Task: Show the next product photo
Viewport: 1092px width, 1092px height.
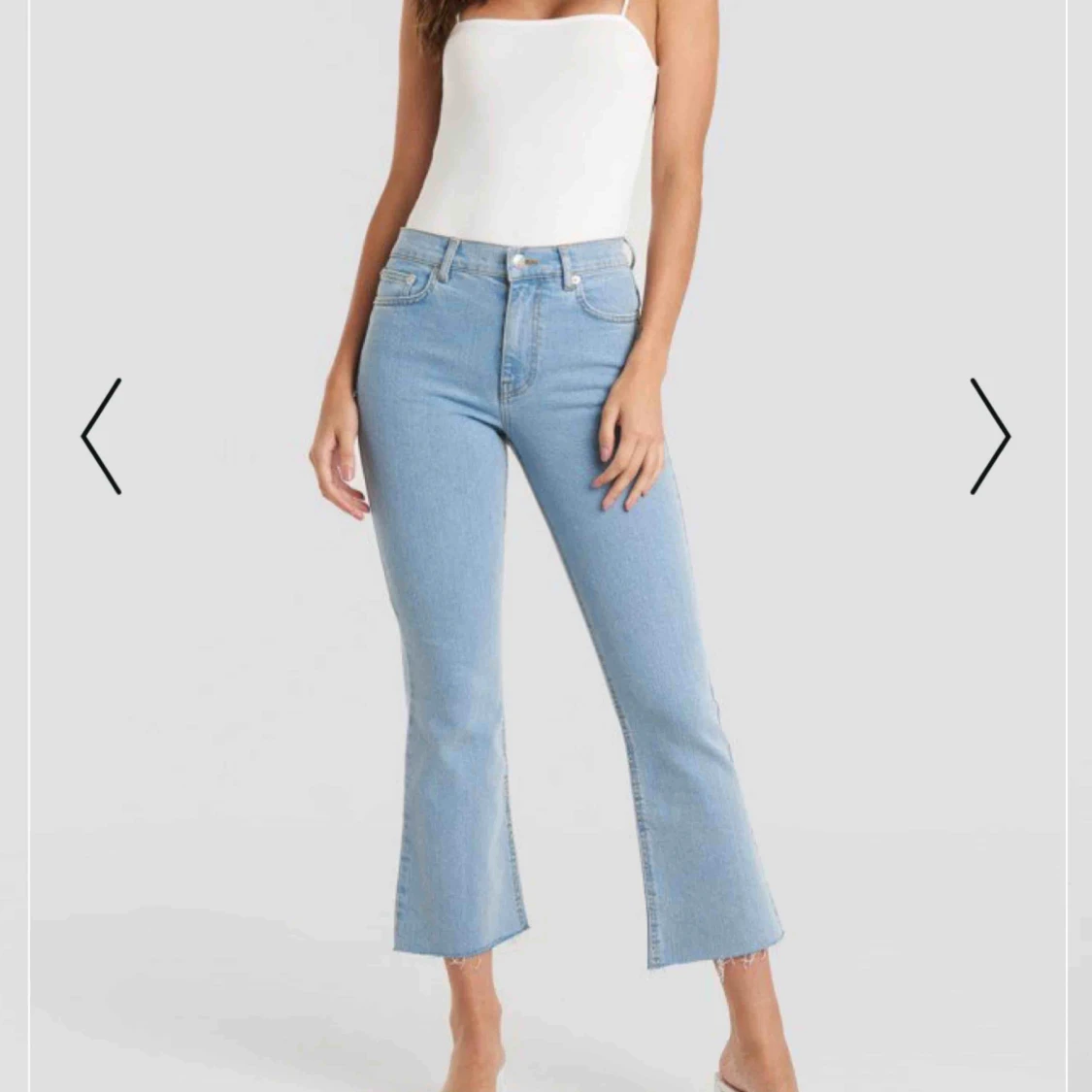Action: click(x=990, y=437)
